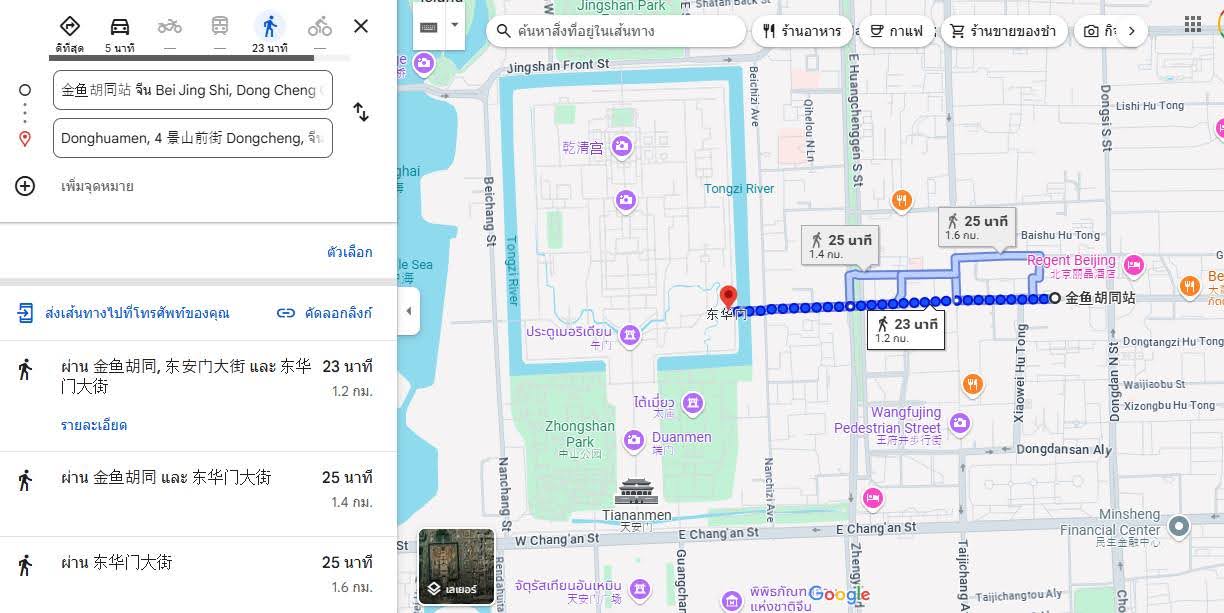Viewport: 1224px width, 613px height.
Task: Copy link with คัดลอกลิงก์
Action: [x=325, y=313]
